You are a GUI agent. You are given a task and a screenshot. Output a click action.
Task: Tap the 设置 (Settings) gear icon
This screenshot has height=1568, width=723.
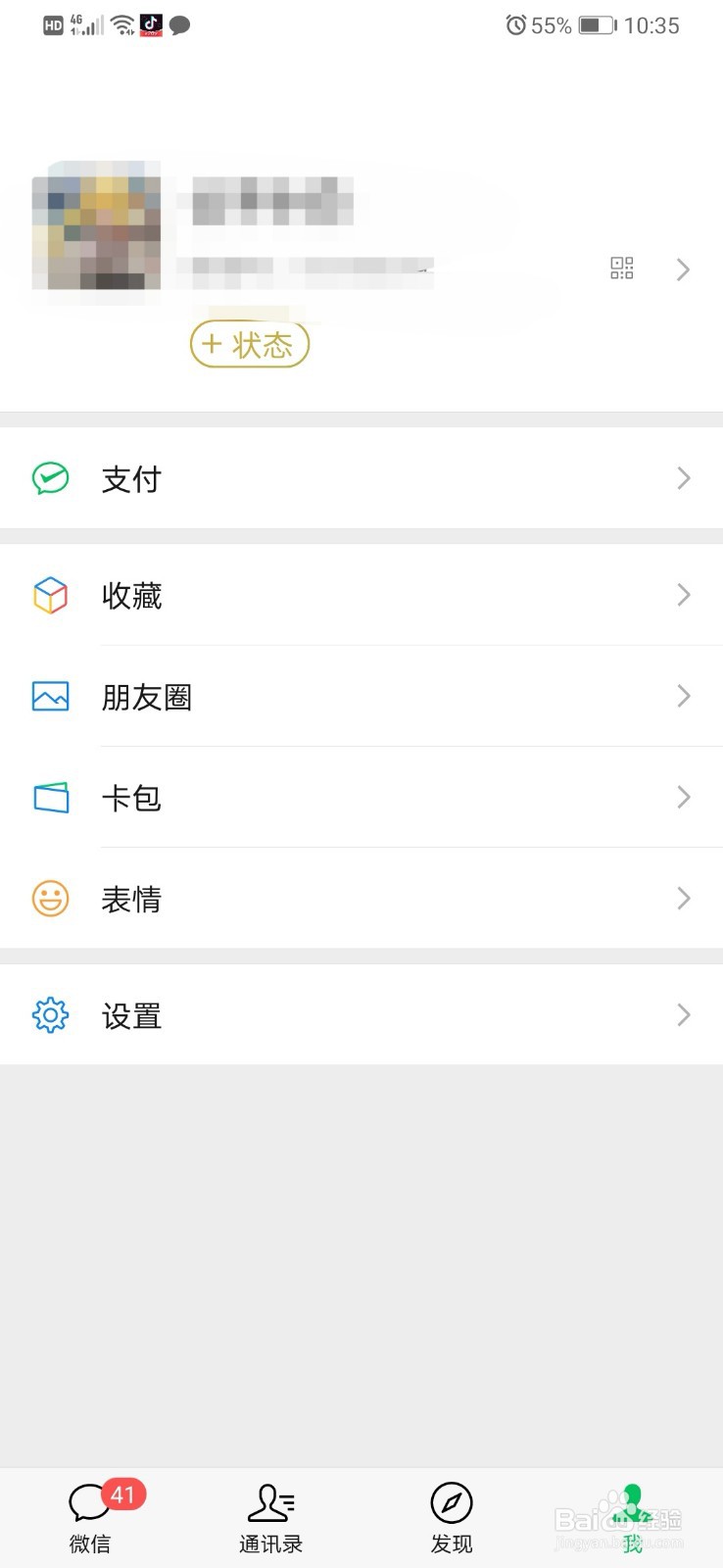[x=49, y=1015]
